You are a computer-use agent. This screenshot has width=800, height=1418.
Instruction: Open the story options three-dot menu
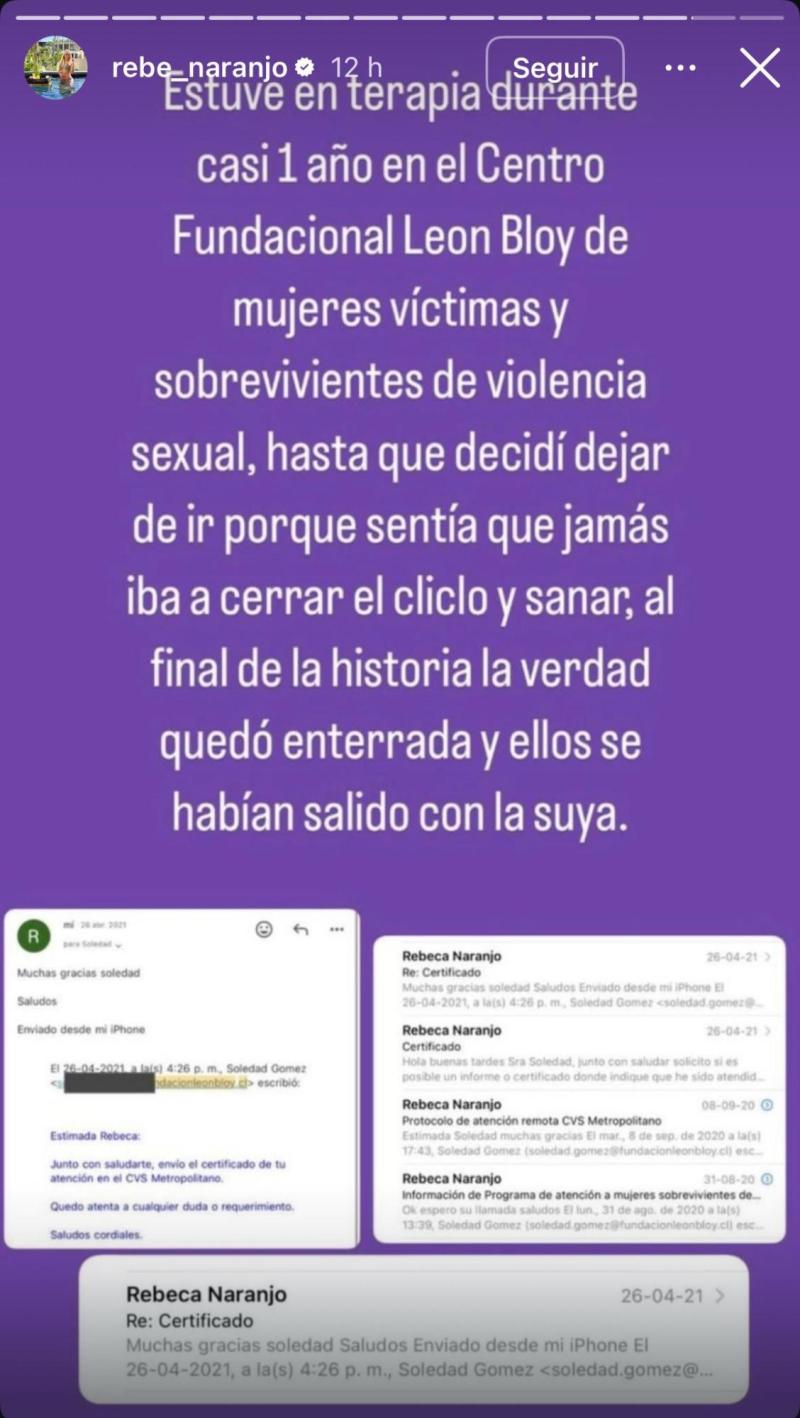pyautogui.click(x=681, y=66)
